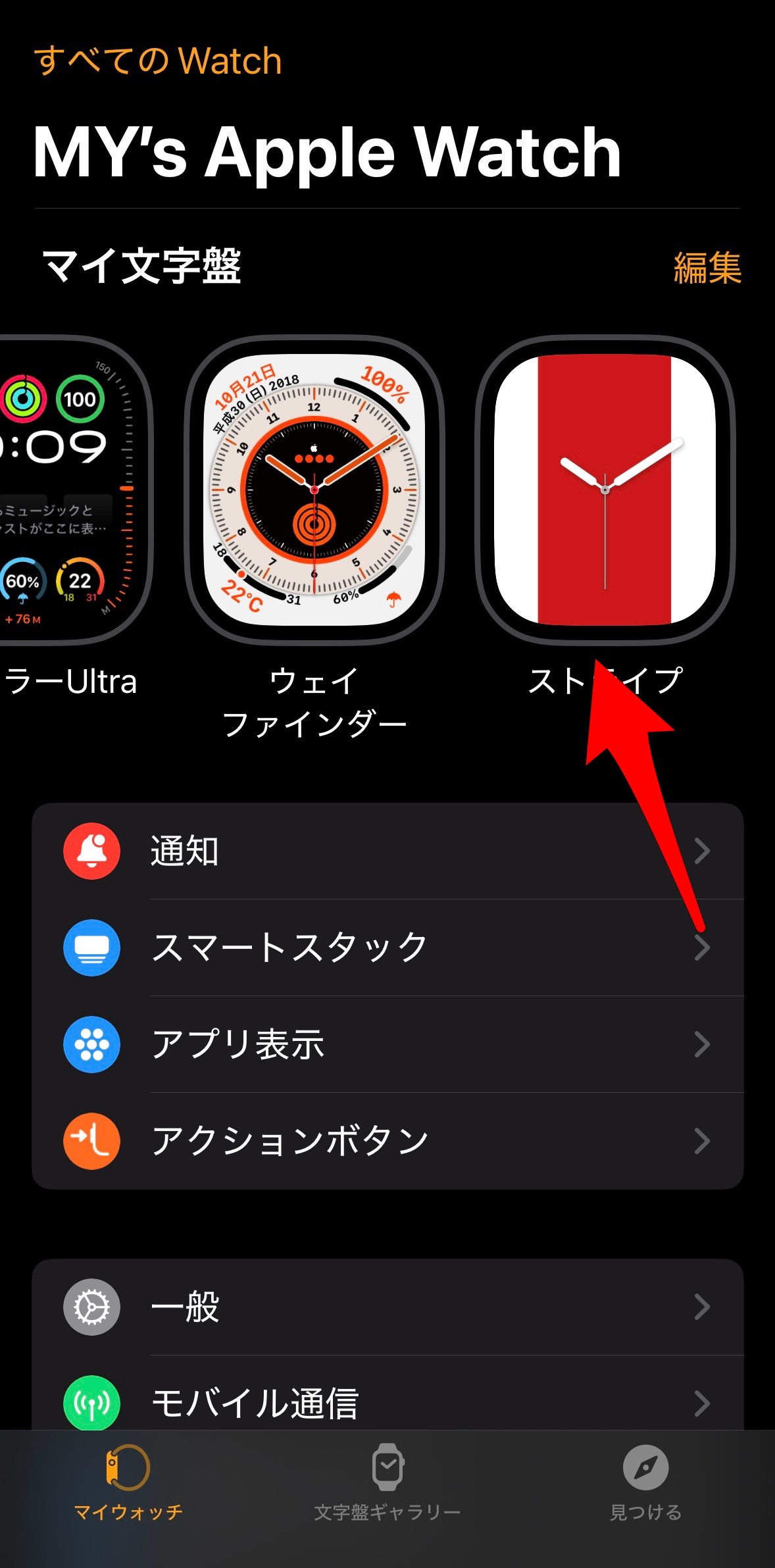This screenshot has height=1568, width=775.
Task: Tap 編集 to edit watch faces
Action: [707, 268]
